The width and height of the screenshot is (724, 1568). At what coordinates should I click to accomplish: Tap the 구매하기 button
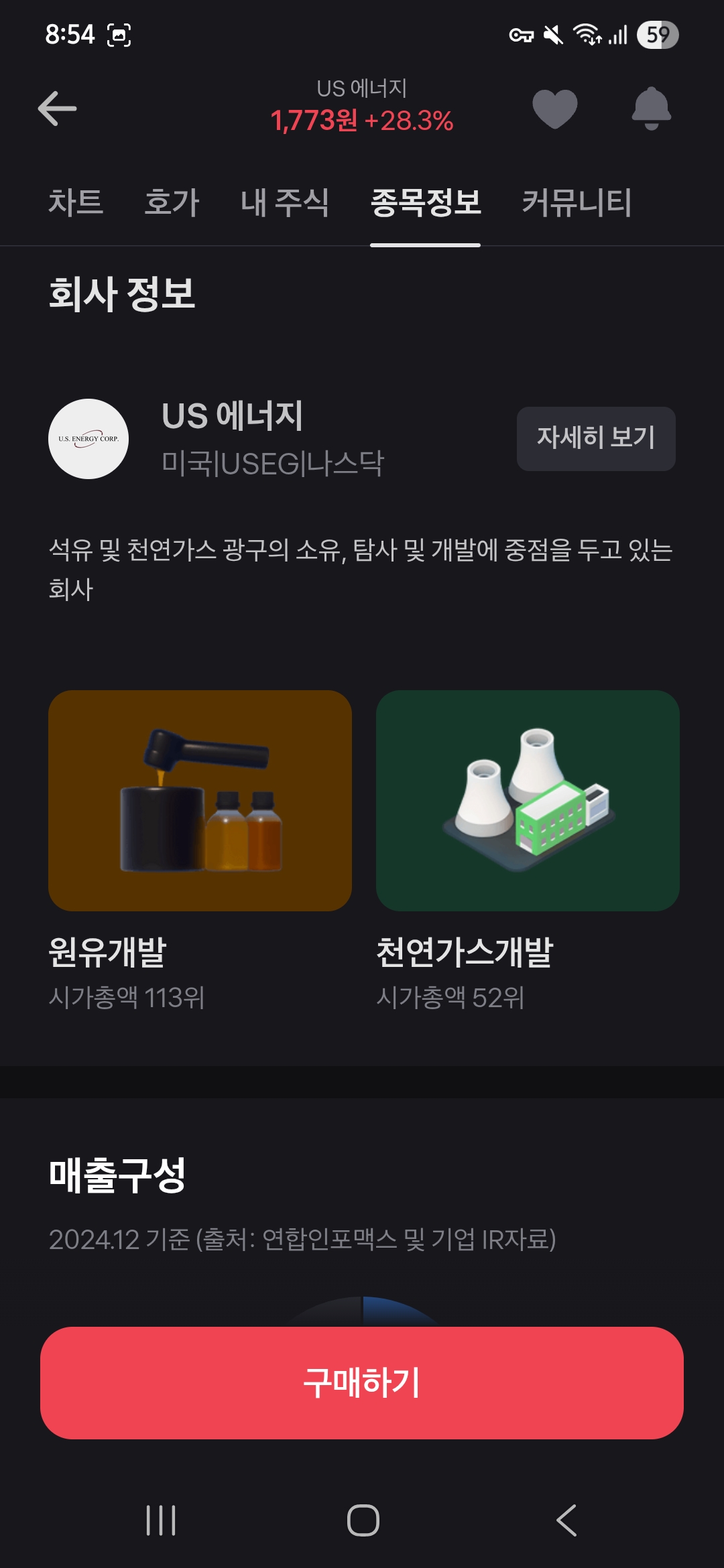(362, 1382)
